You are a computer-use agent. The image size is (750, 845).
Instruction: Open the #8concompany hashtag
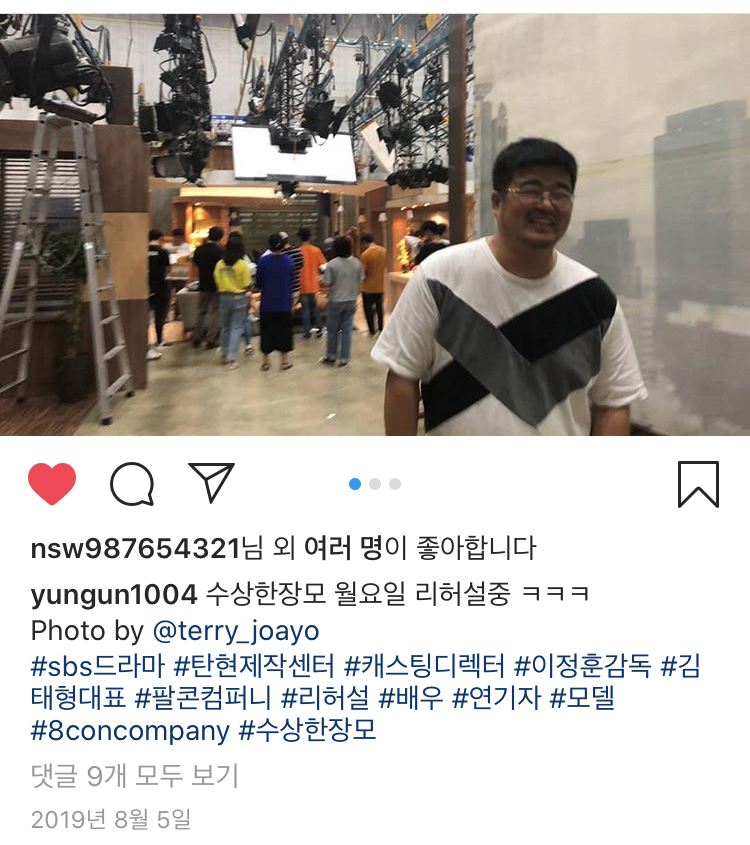tap(130, 731)
